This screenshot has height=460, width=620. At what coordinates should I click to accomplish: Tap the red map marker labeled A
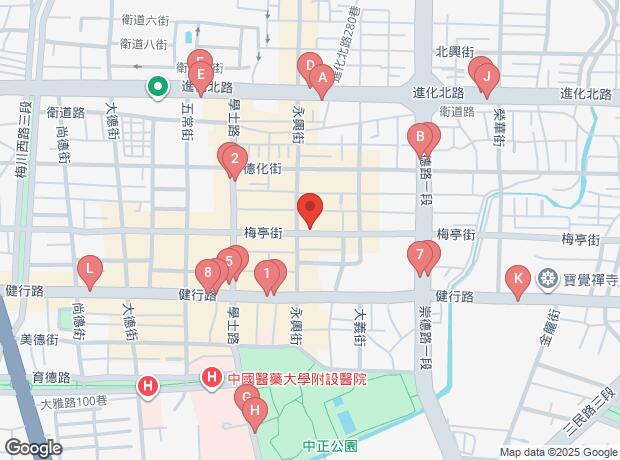322,76
